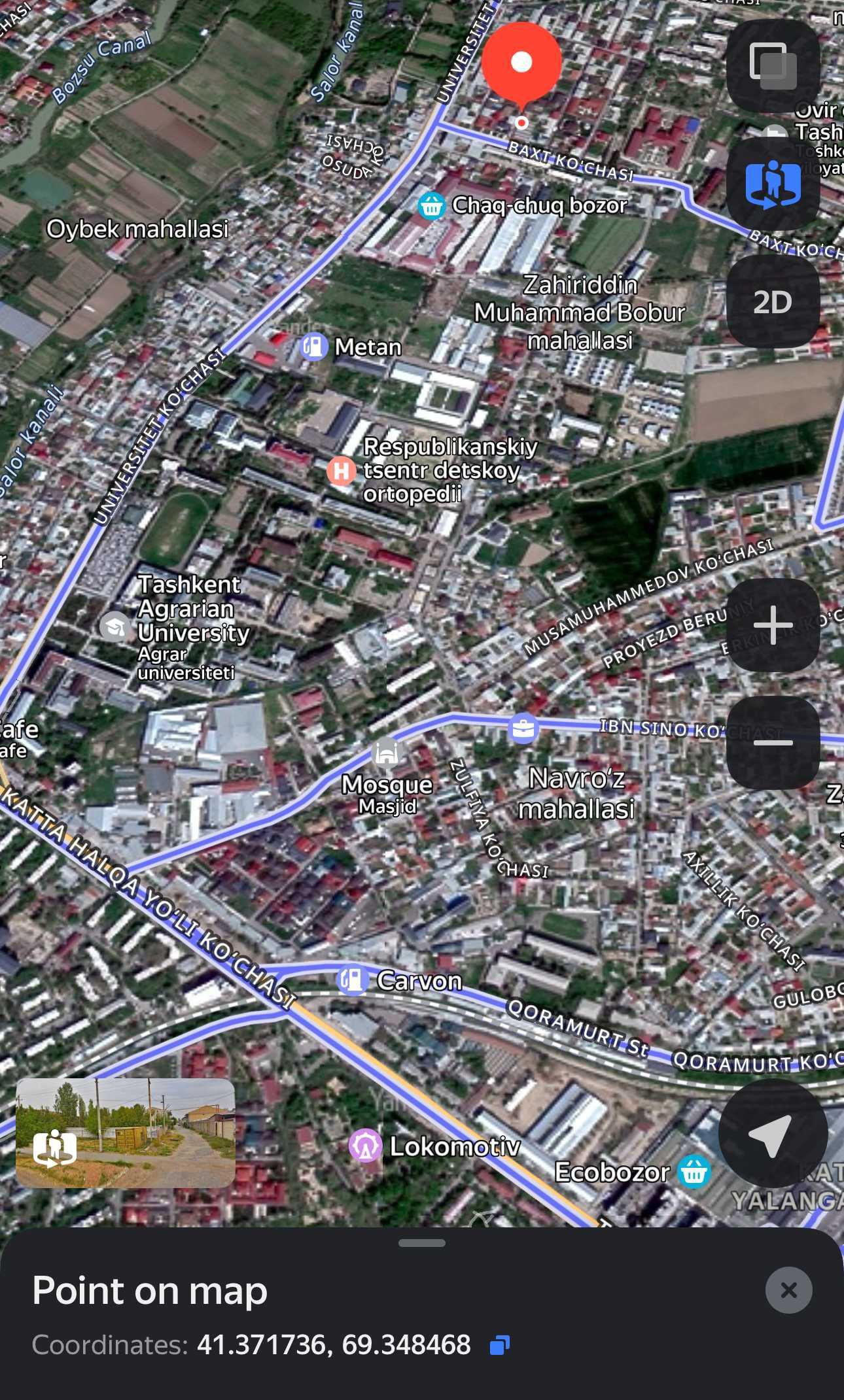The image size is (844, 1400).
Task: Select the Carvon gas station marker
Action: (x=352, y=980)
